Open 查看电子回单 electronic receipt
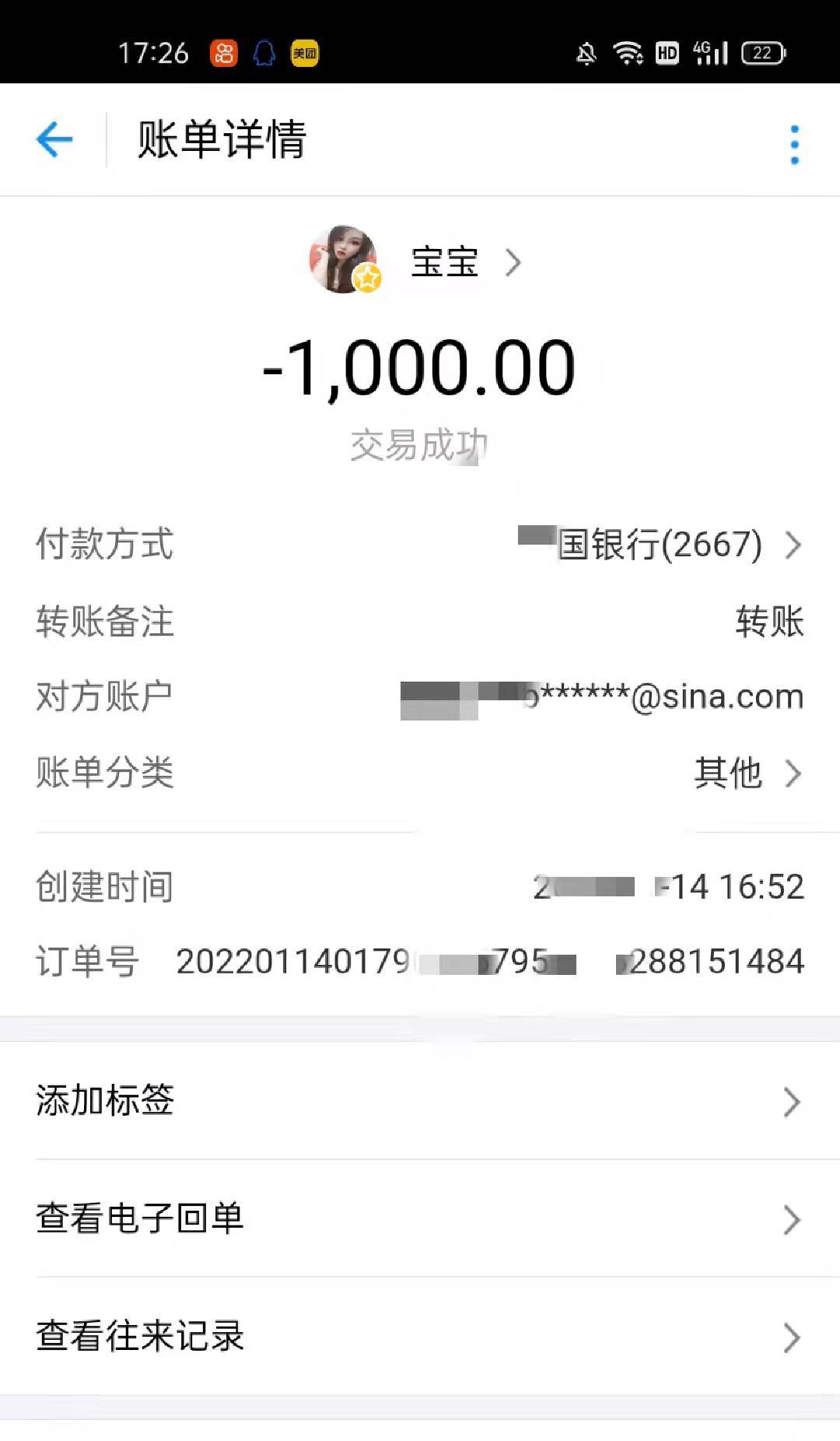The height and width of the screenshot is (1441, 840). [x=420, y=1218]
